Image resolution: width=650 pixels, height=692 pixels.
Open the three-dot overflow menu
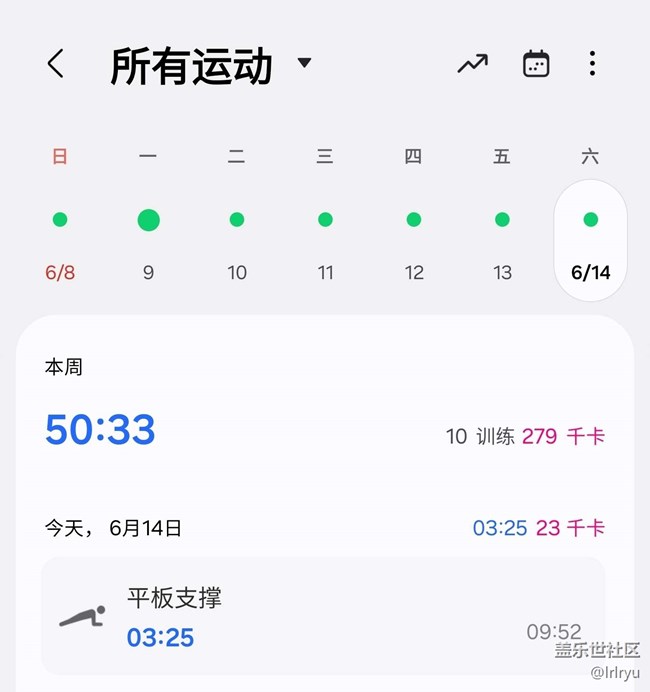592,64
